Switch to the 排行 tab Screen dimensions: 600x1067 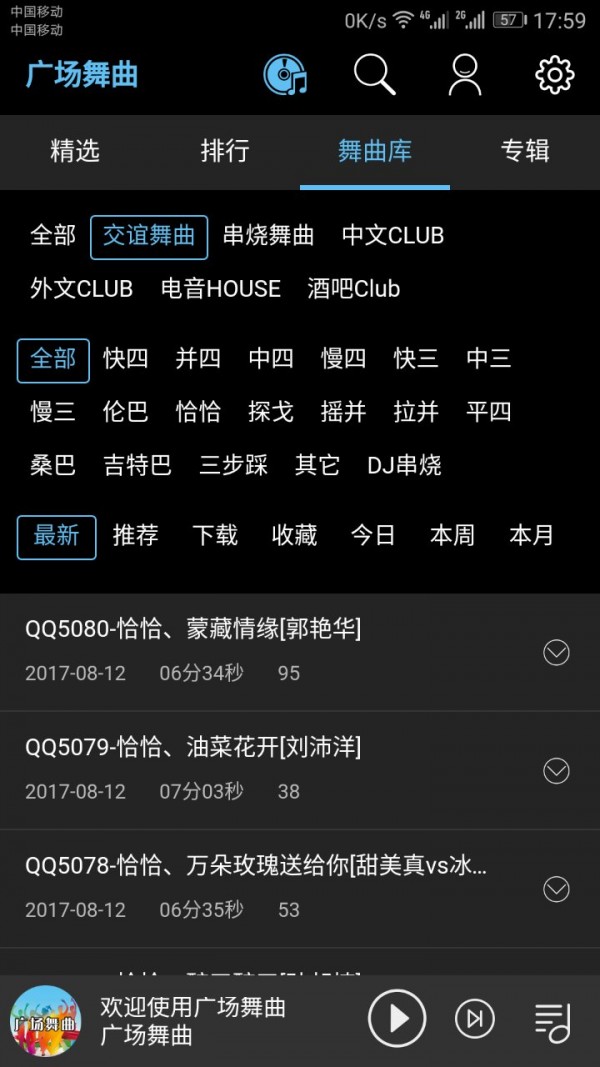coord(225,151)
